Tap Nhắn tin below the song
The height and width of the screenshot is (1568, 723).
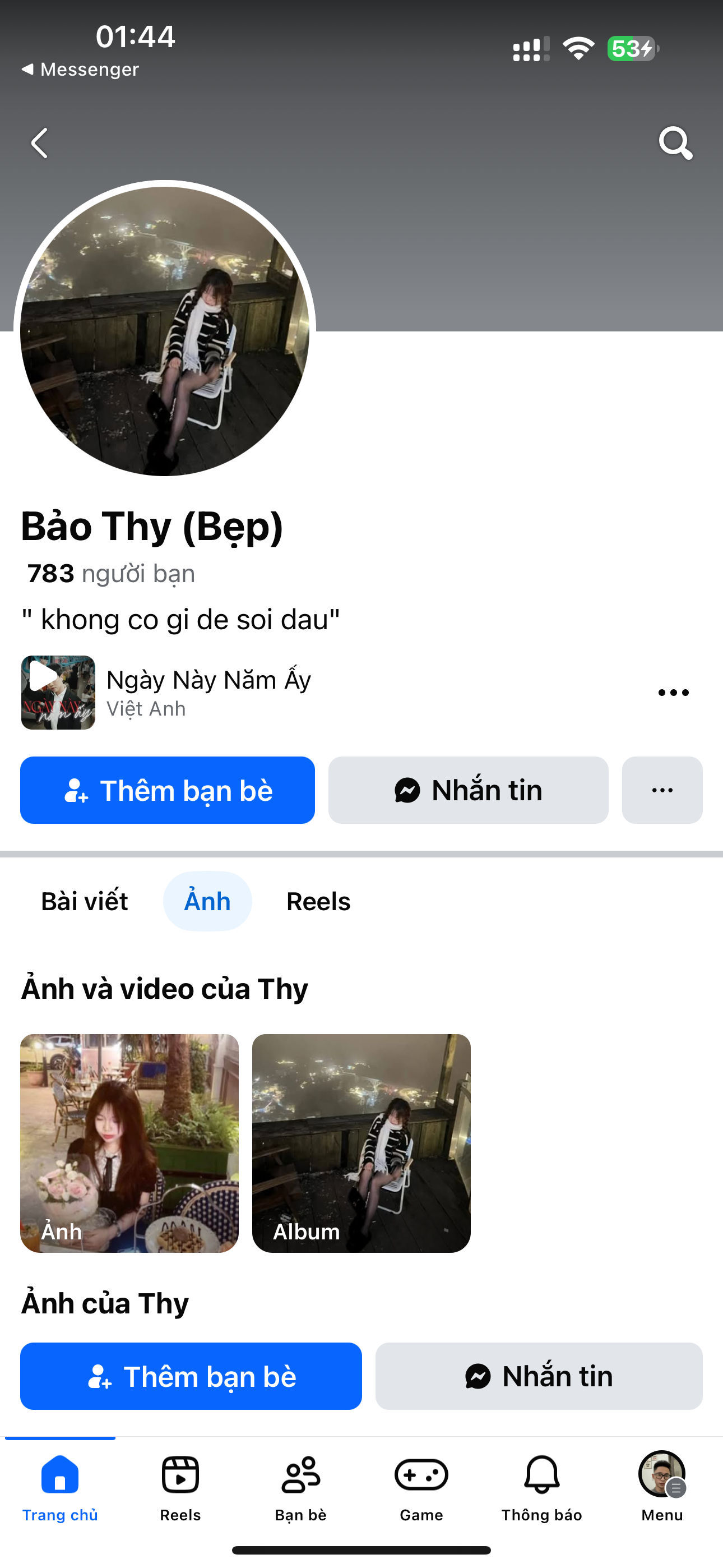(x=468, y=790)
